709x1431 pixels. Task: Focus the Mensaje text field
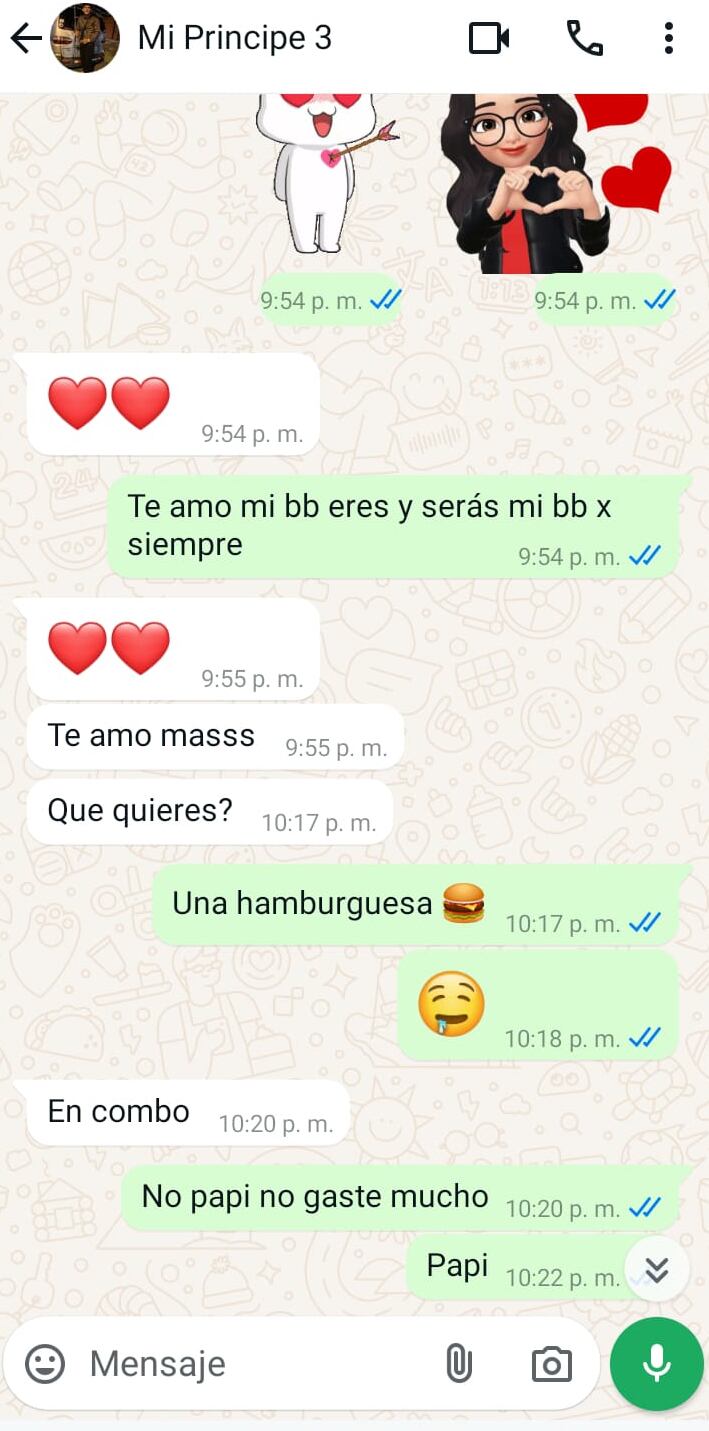[x=250, y=1363]
